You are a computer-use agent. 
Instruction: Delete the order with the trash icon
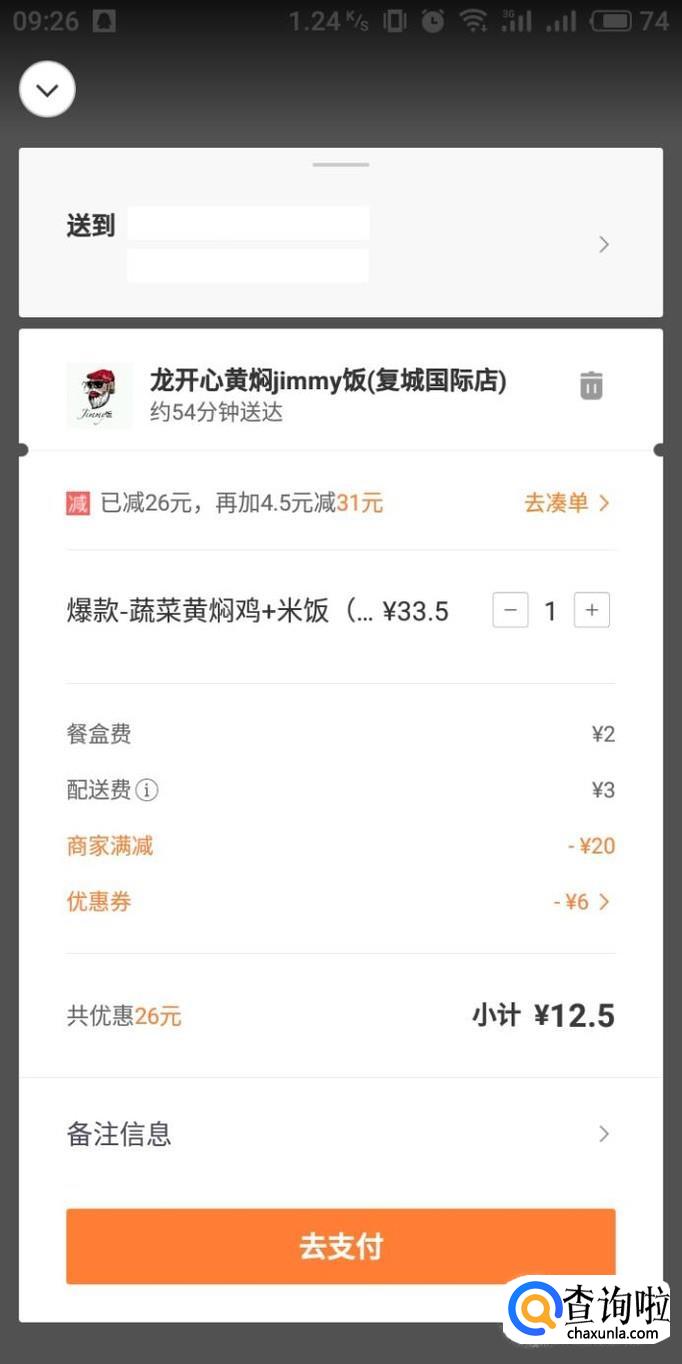point(591,385)
